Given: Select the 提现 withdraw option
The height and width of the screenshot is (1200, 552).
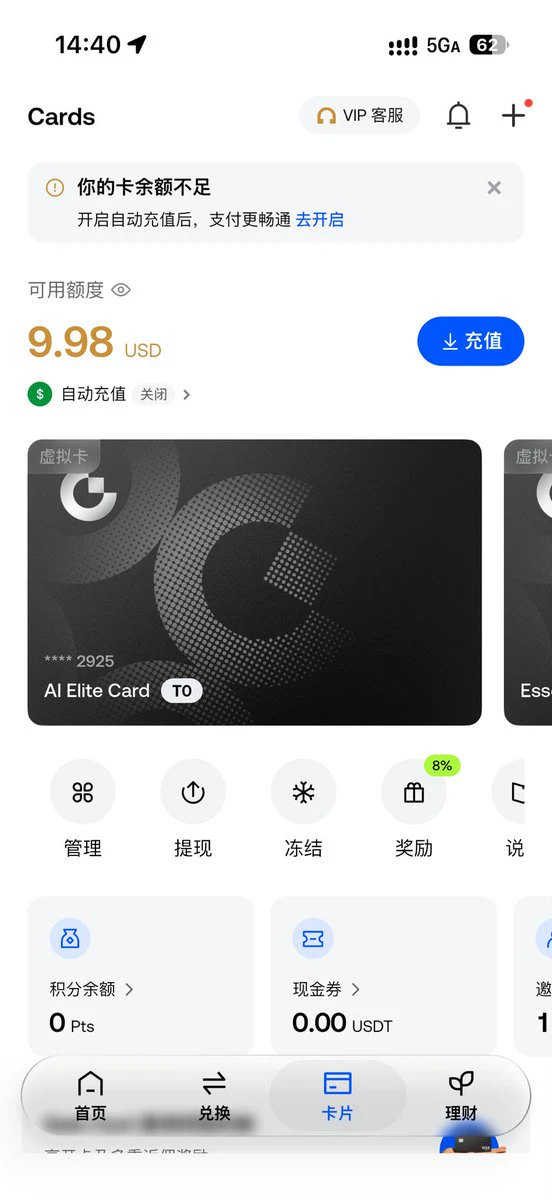Looking at the screenshot, I should 193,808.
